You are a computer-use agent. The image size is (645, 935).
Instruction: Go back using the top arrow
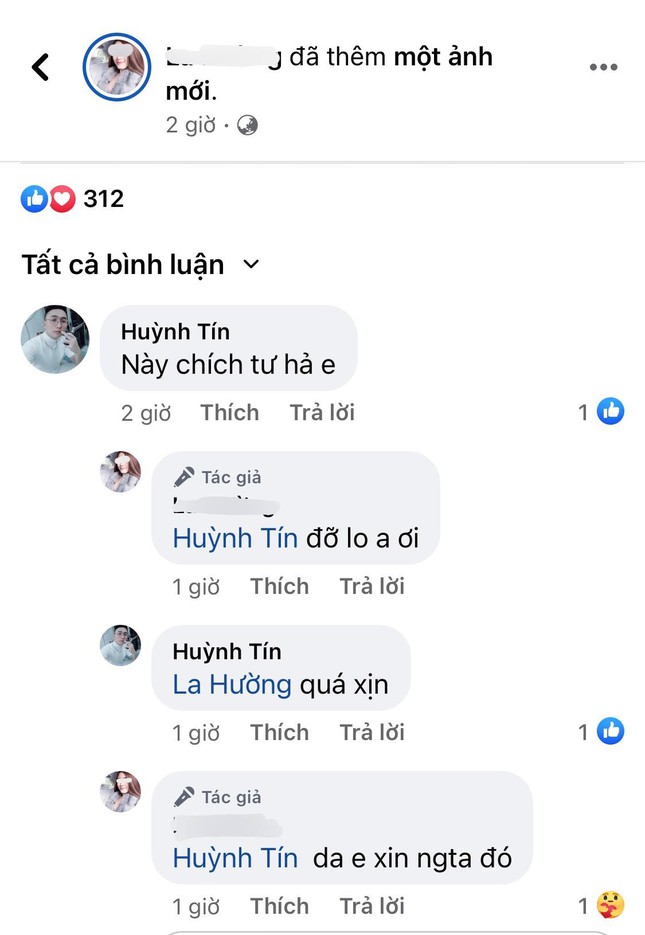tap(40, 67)
